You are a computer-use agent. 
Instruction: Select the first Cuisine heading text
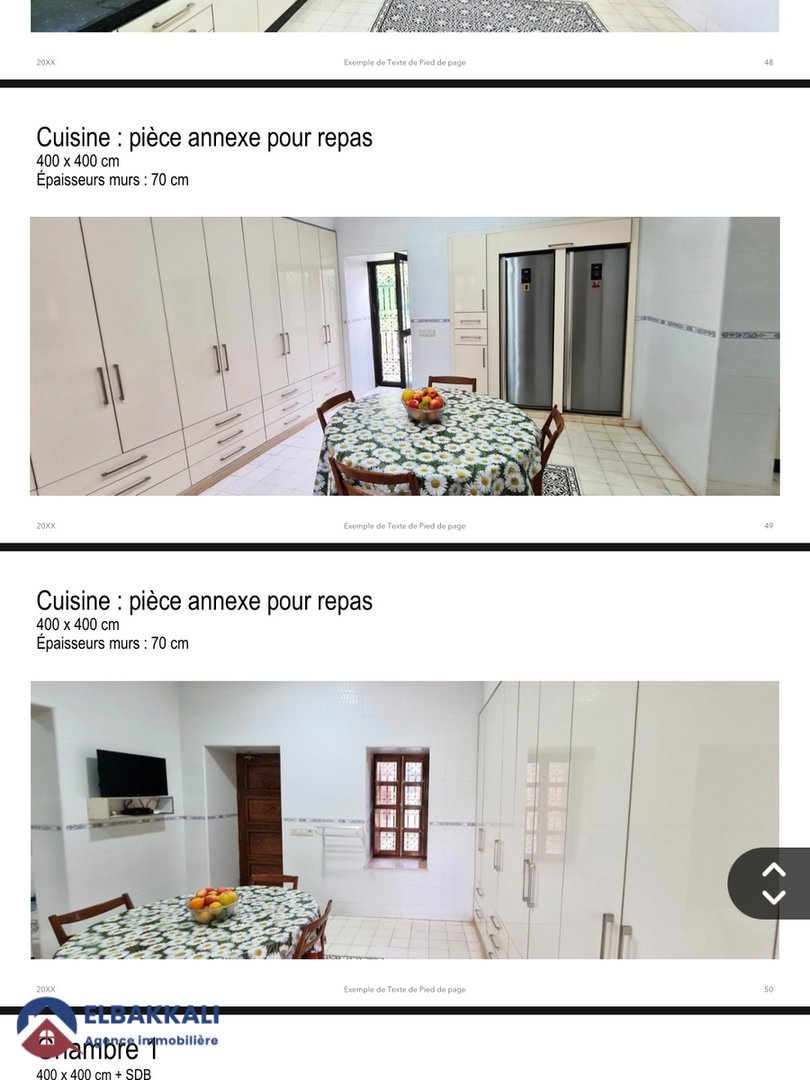click(204, 136)
